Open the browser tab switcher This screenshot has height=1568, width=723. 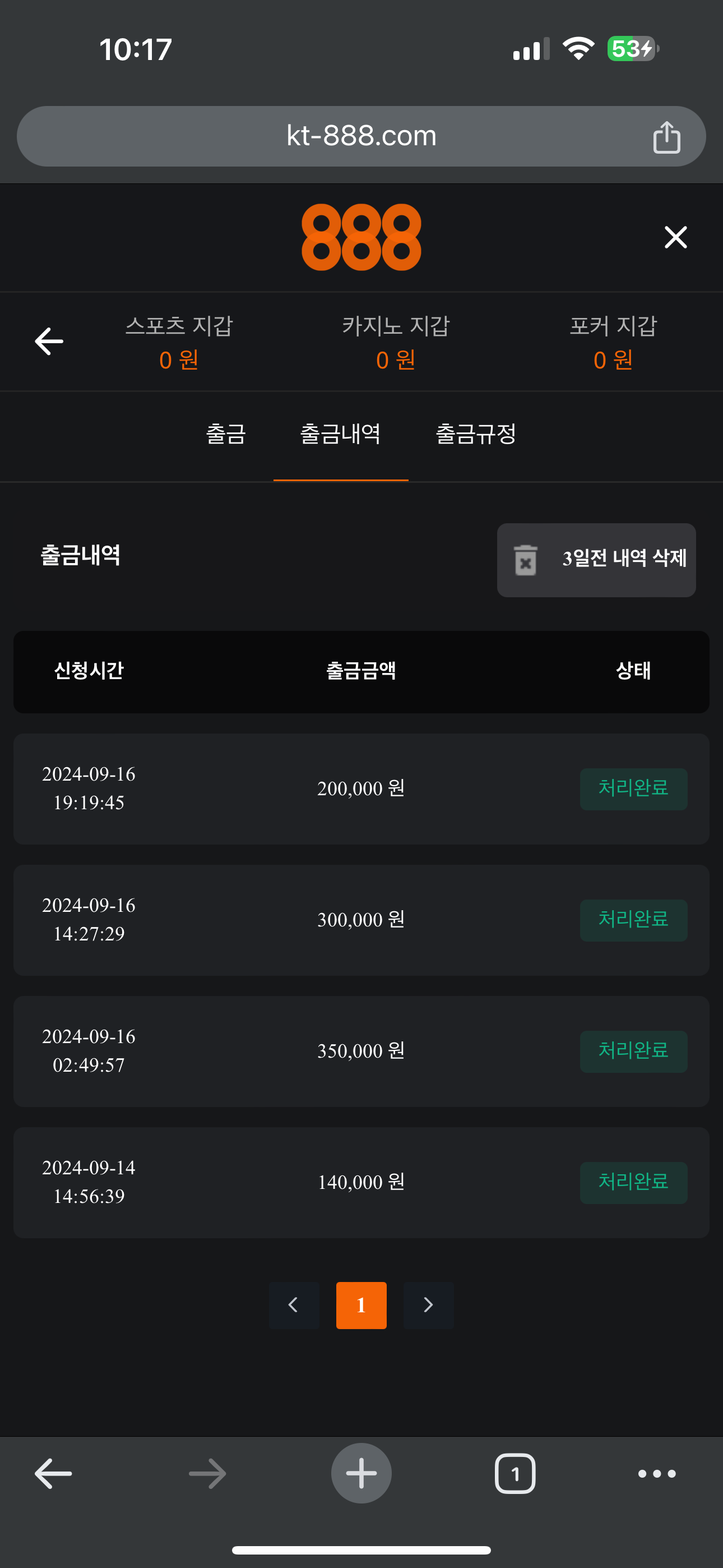coord(515,1473)
